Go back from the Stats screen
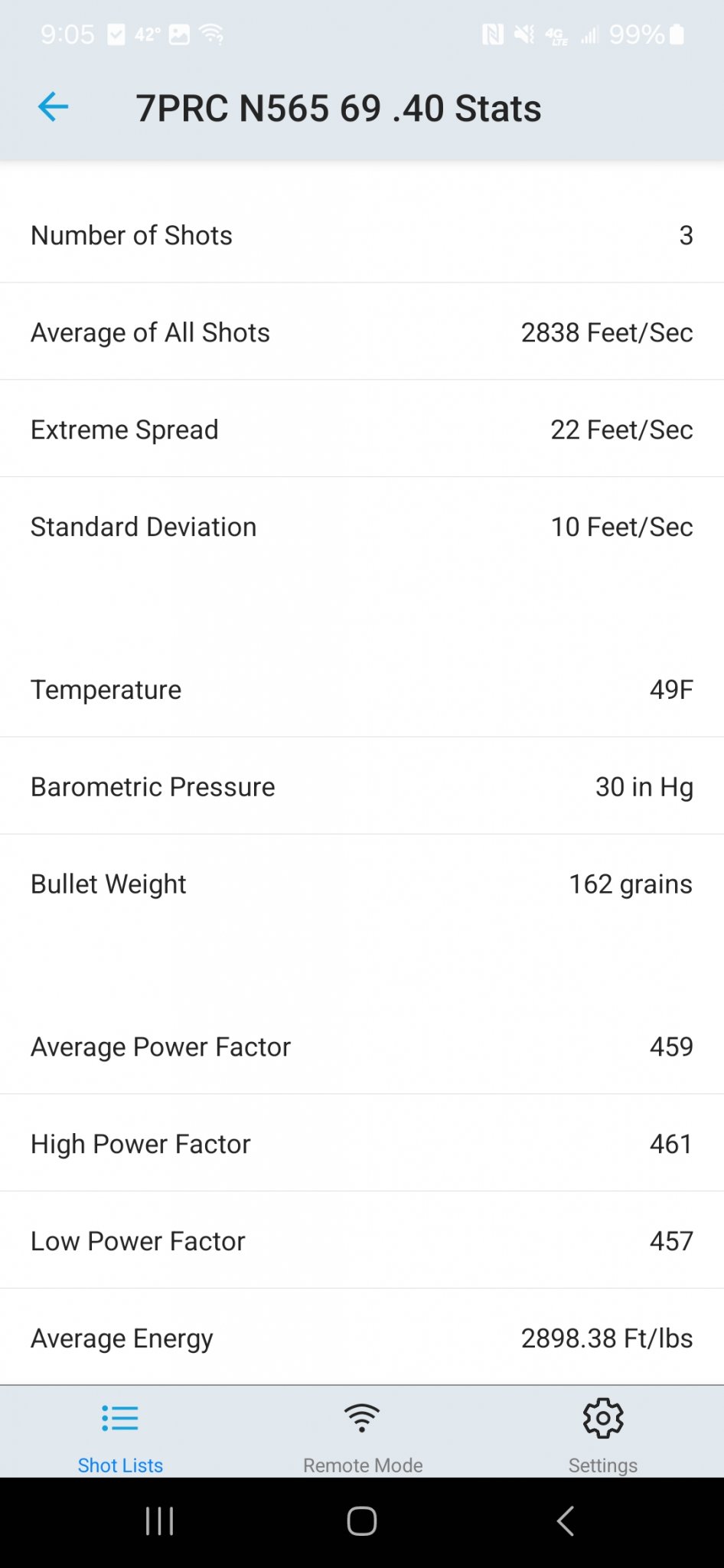724x1568 pixels. 54,107
